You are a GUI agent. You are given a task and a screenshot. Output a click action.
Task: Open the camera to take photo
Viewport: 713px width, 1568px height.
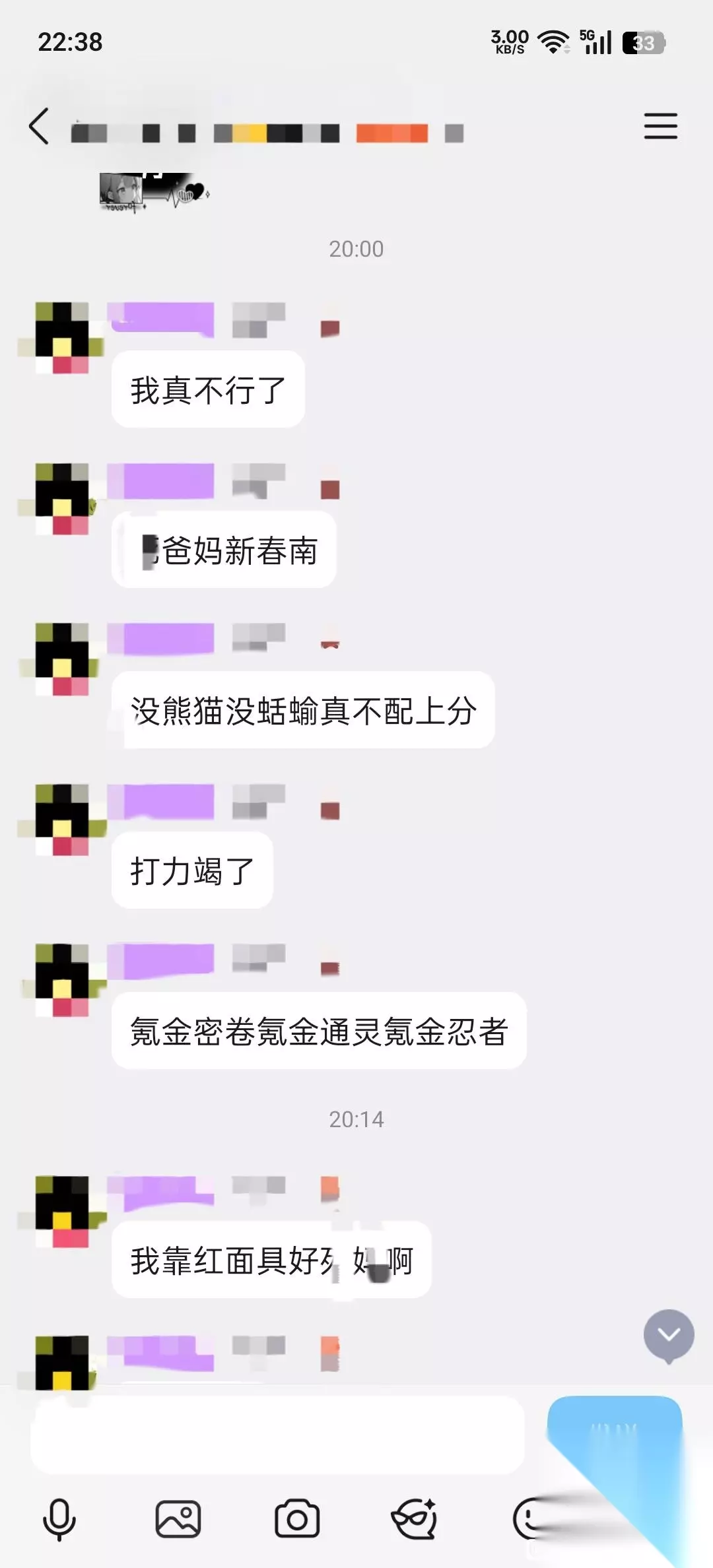tap(297, 1520)
